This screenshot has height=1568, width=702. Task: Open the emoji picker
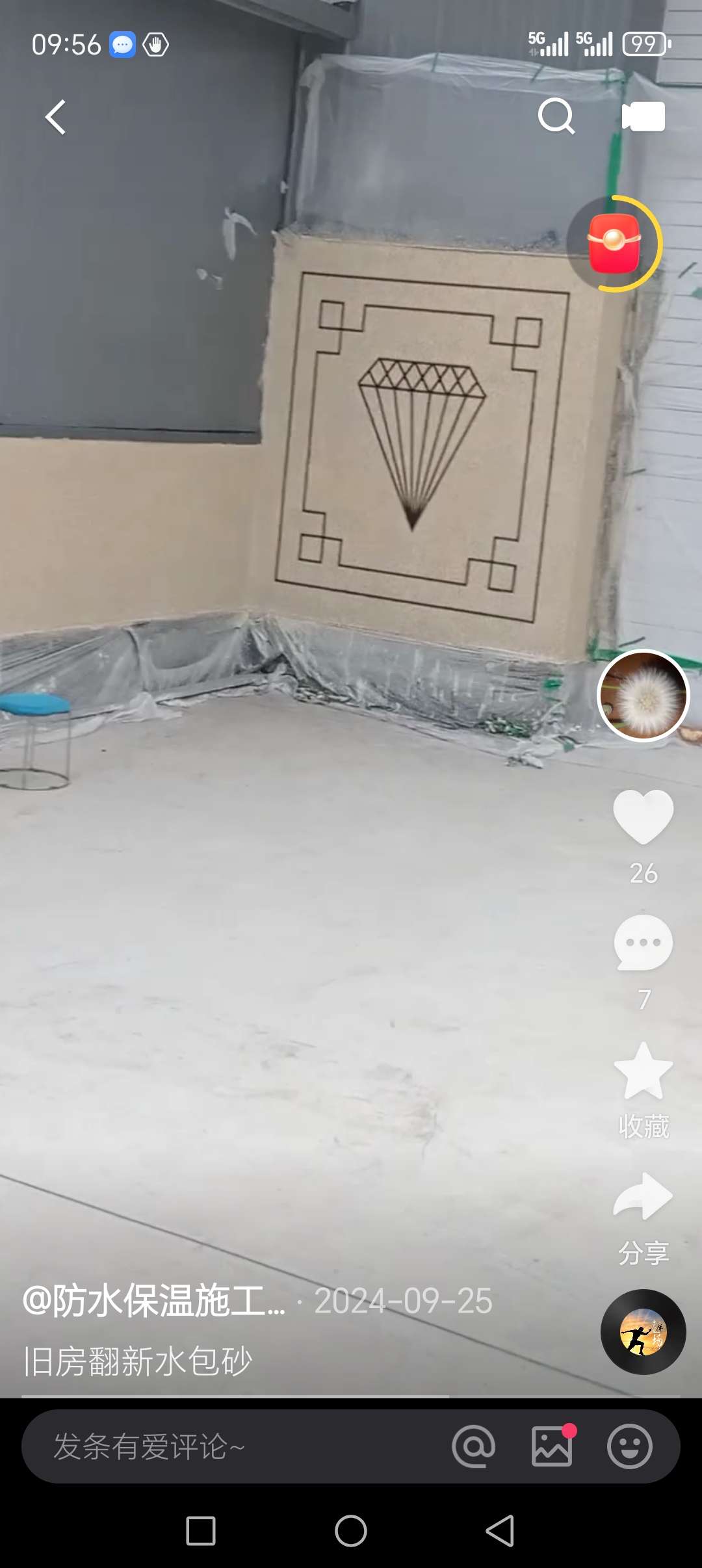[629, 1446]
